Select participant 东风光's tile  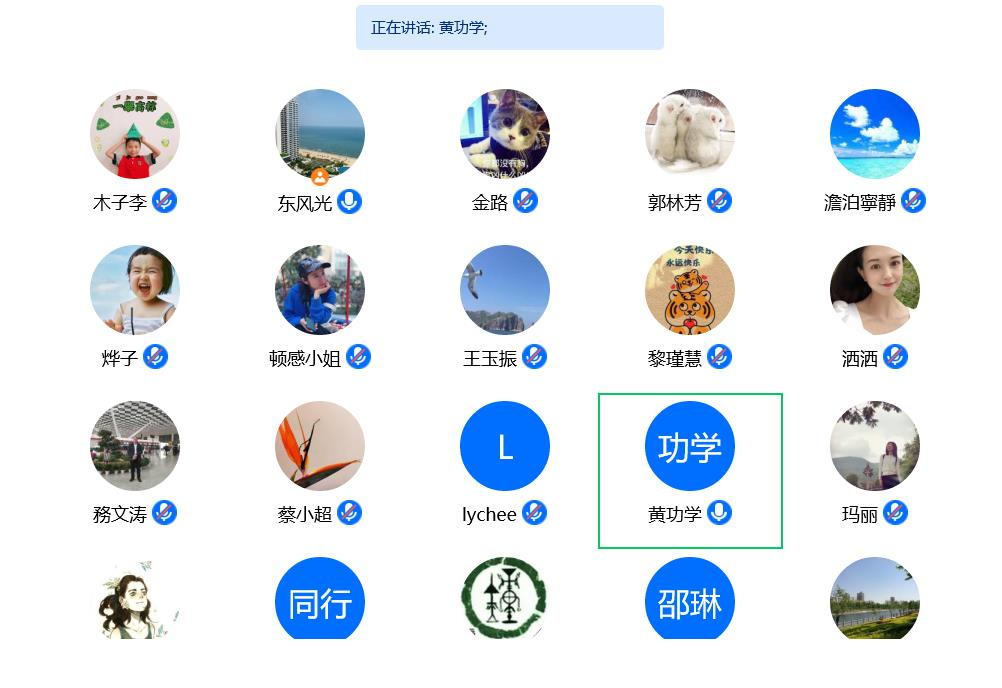click(x=320, y=135)
